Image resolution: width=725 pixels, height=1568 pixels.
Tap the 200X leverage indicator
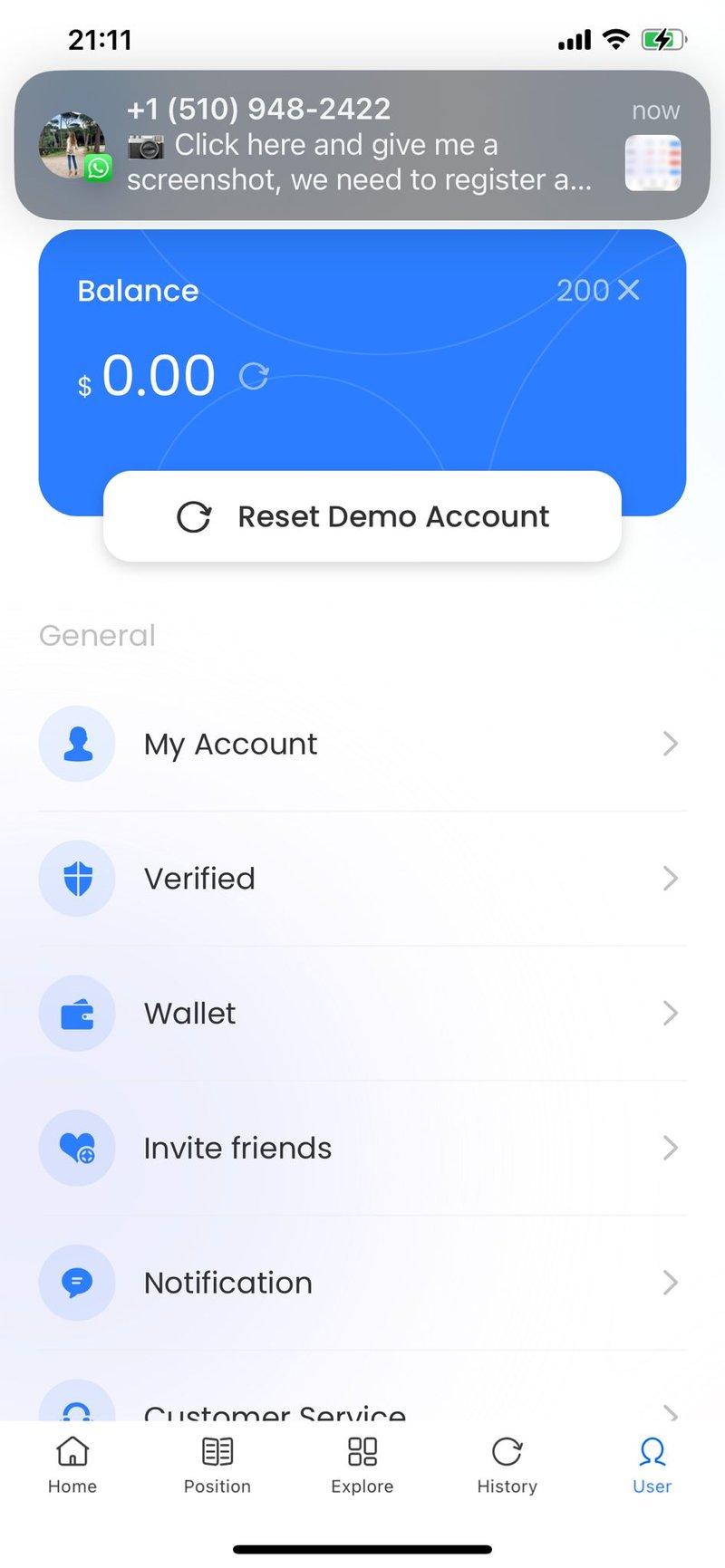(x=598, y=291)
